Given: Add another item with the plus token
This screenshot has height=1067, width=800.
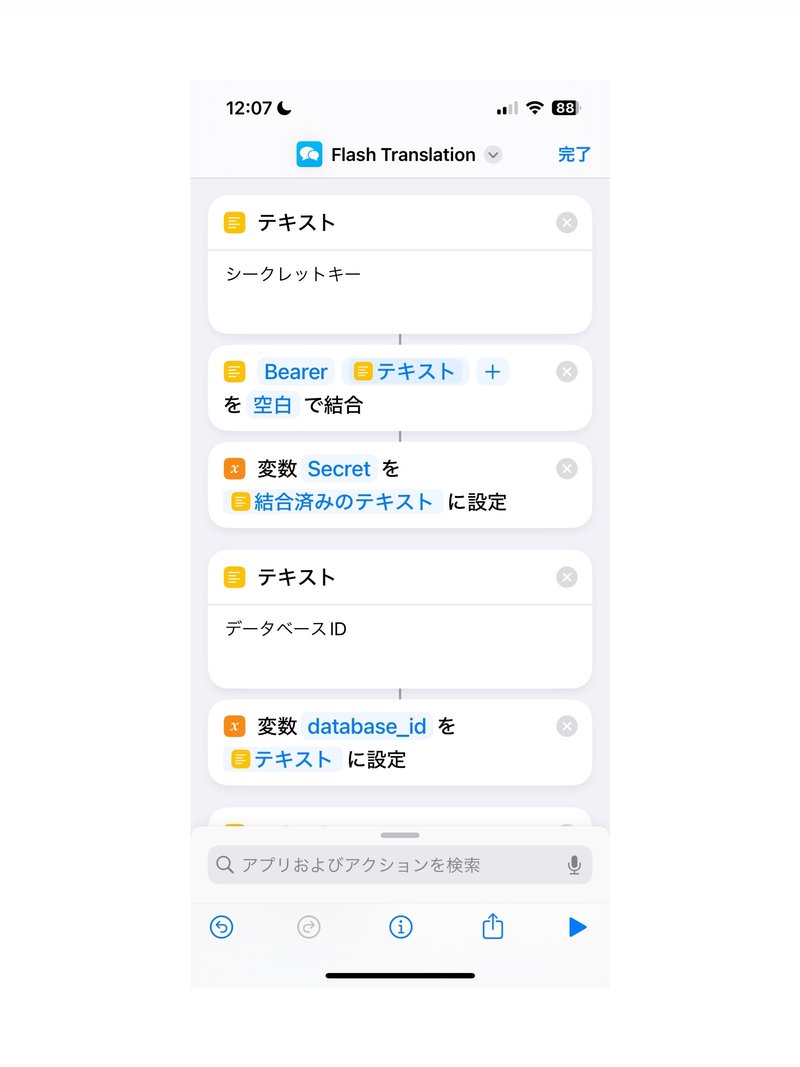Looking at the screenshot, I should pyautogui.click(x=492, y=372).
